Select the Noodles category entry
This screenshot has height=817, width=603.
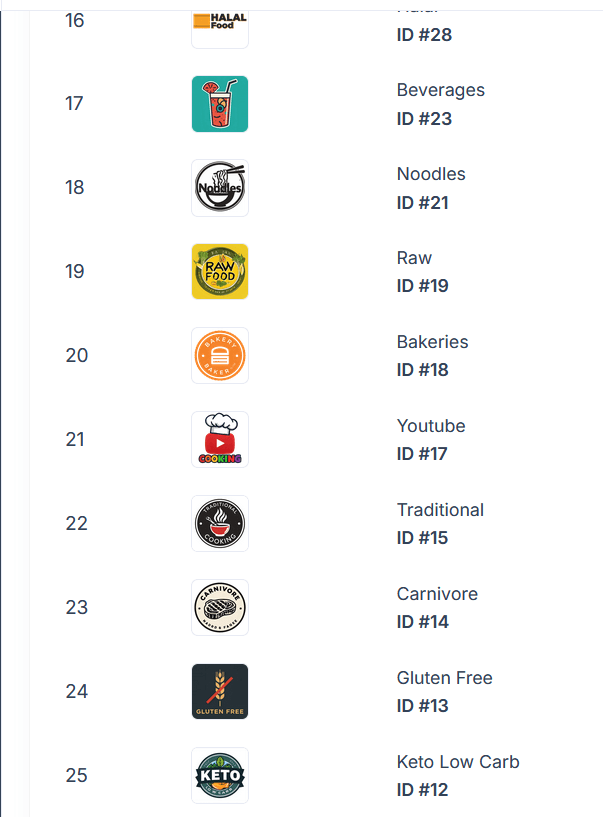coord(431,175)
